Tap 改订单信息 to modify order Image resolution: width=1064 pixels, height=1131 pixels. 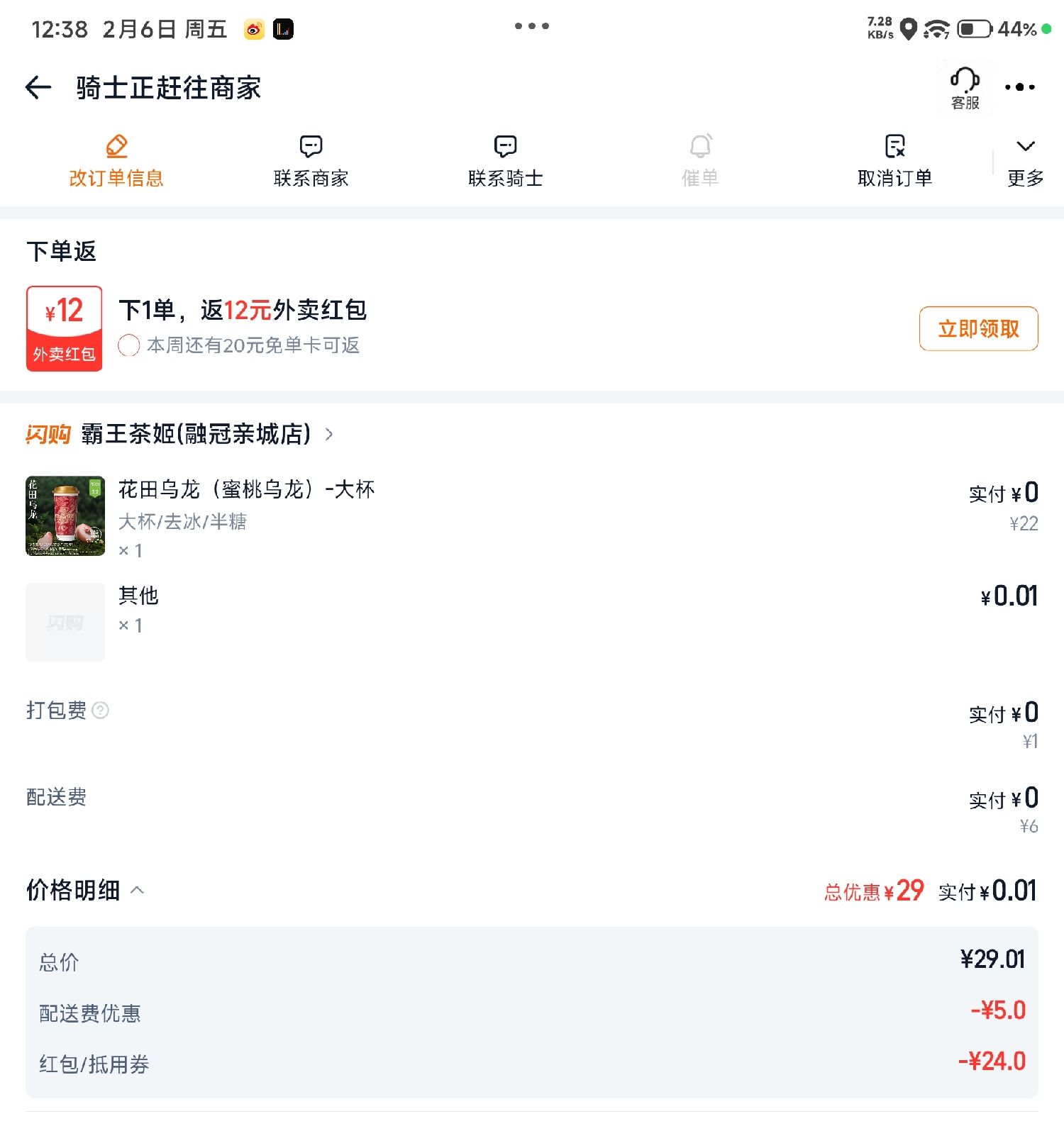click(116, 161)
